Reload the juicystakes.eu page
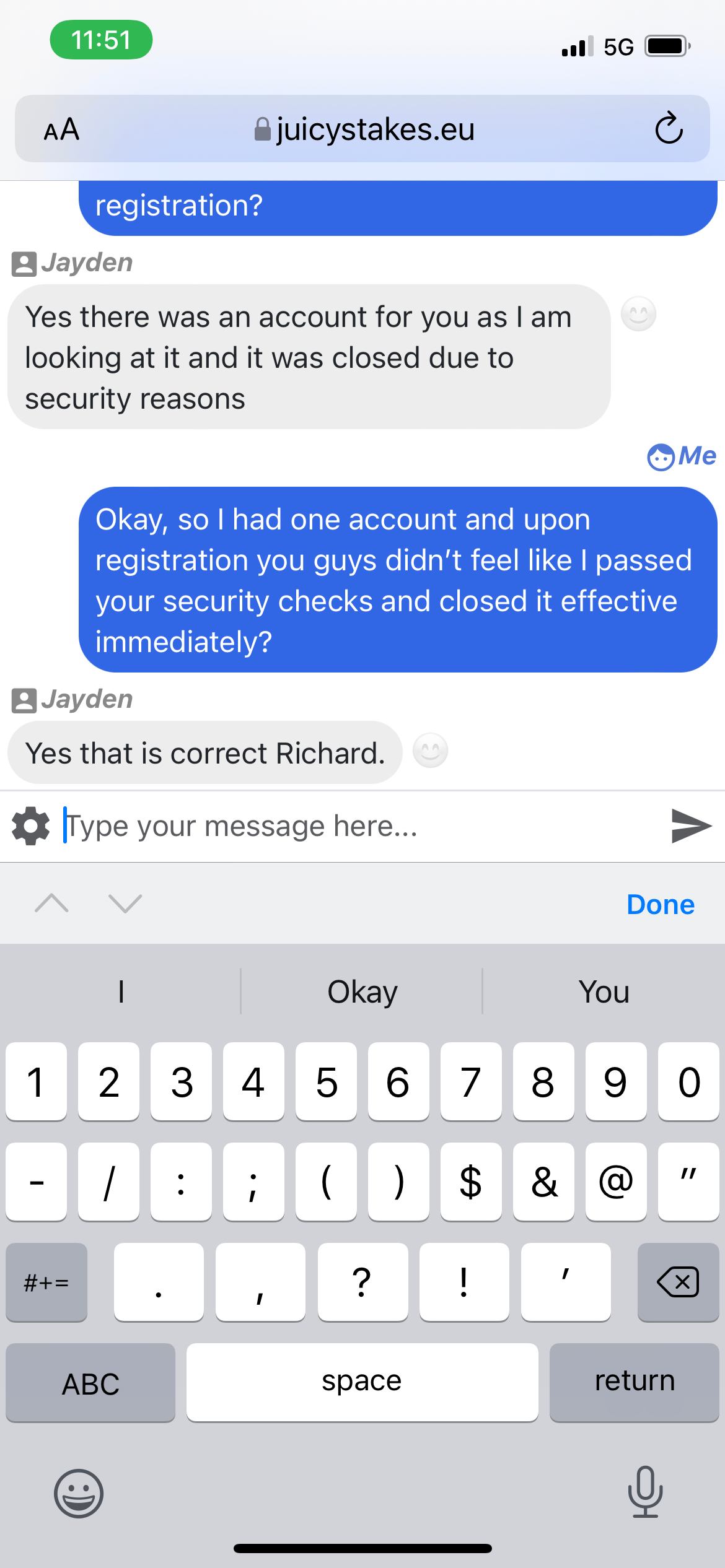This screenshot has height=1568, width=725. (x=669, y=129)
